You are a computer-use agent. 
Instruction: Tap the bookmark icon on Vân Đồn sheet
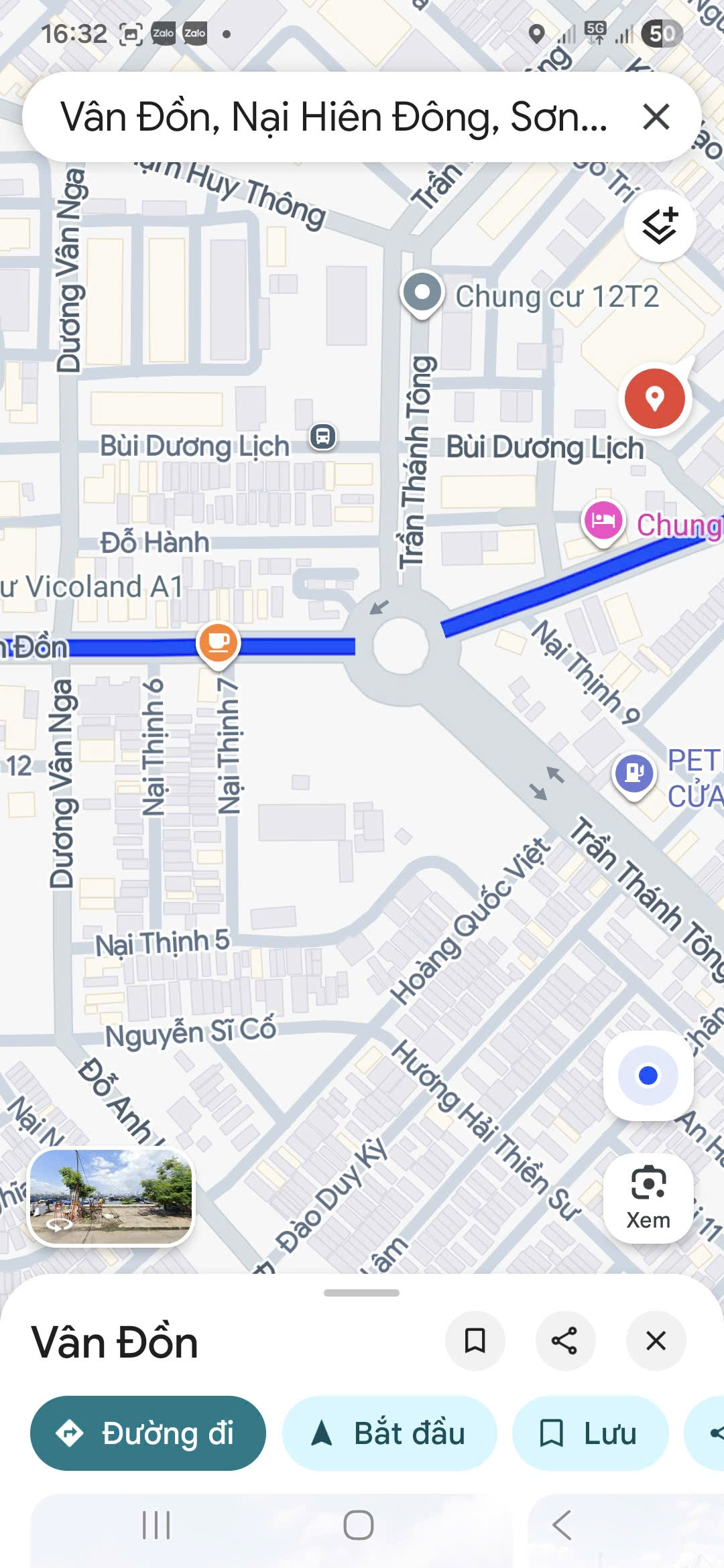click(475, 1341)
